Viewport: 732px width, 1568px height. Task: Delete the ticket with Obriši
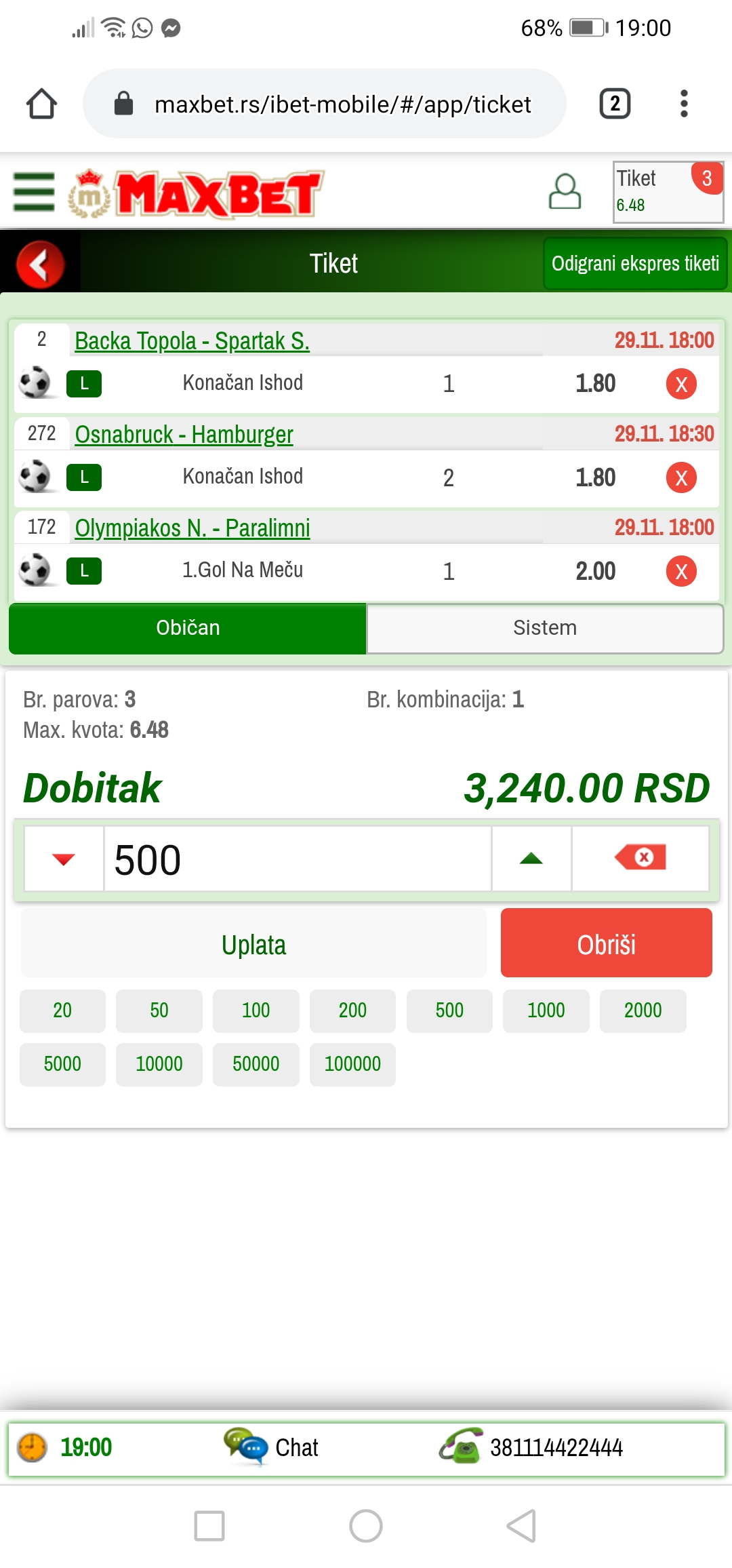pyautogui.click(x=607, y=944)
